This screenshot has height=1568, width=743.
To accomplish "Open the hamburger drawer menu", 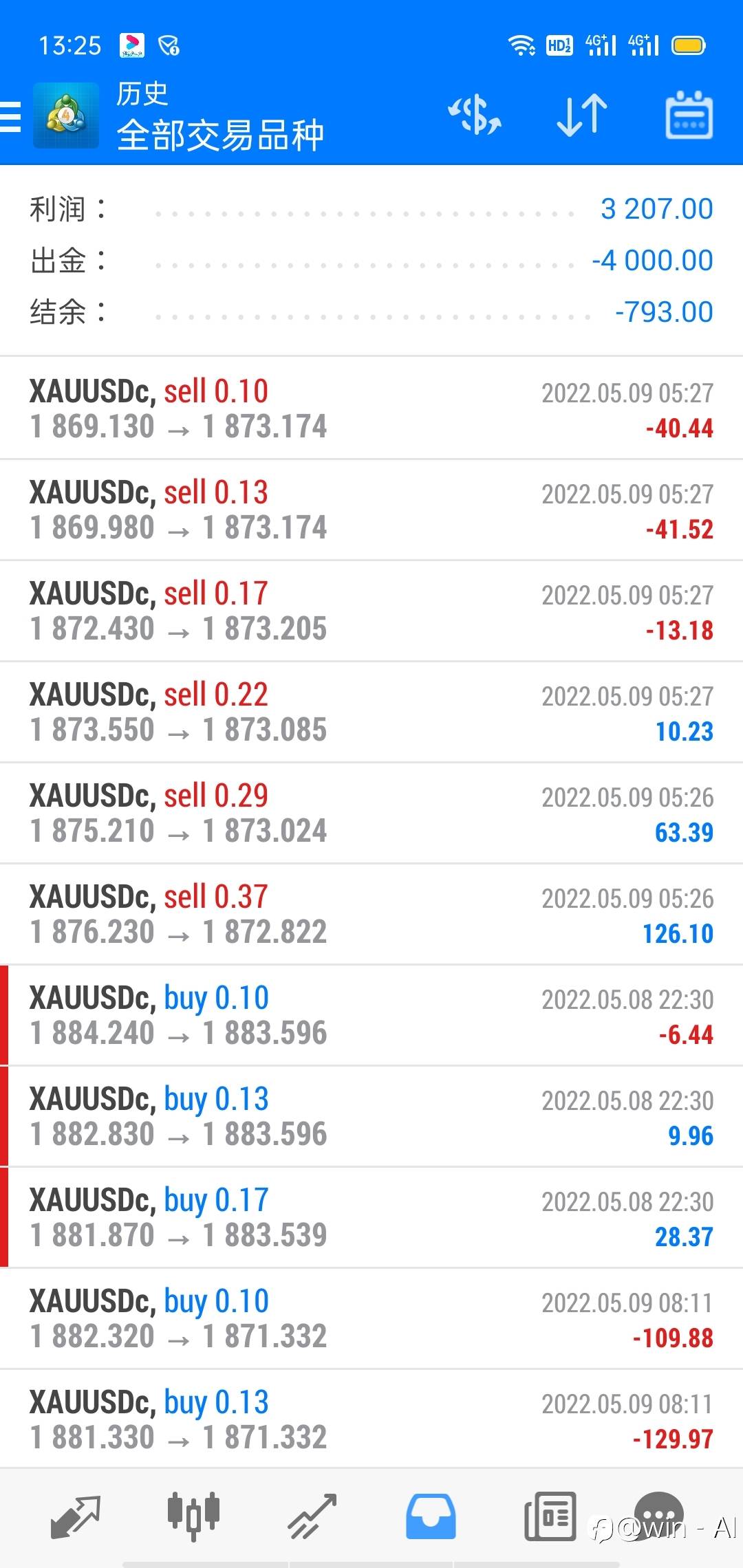I will click(11, 116).
